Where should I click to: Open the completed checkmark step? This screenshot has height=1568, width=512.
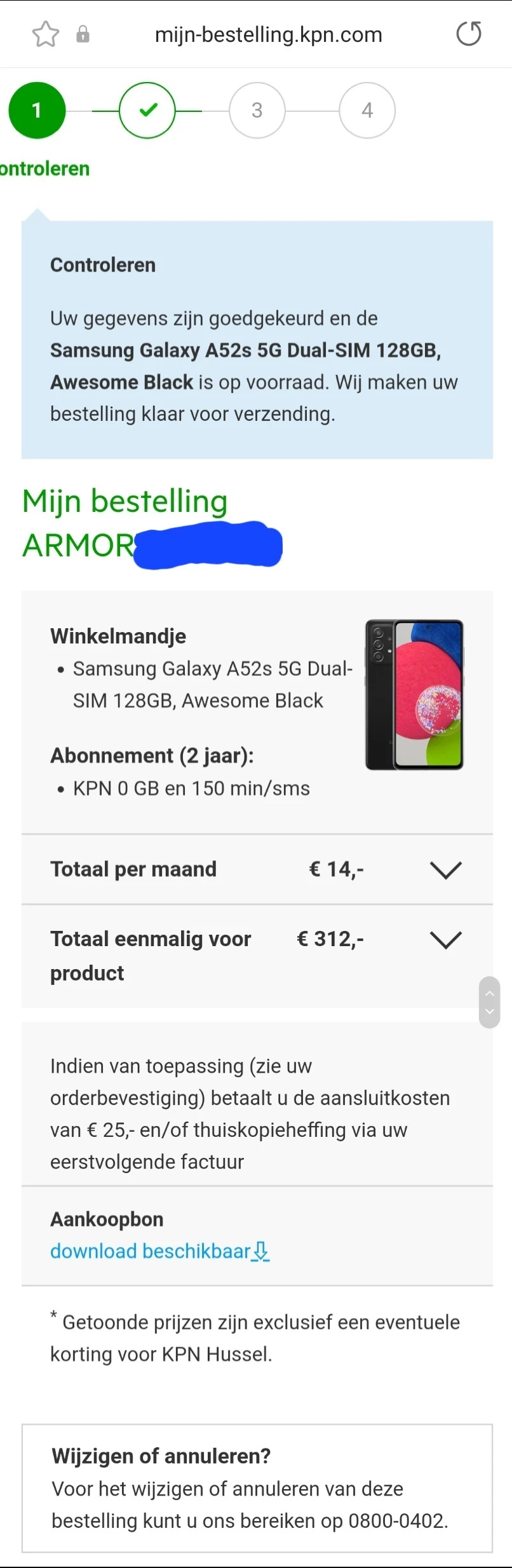tap(147, 111)
